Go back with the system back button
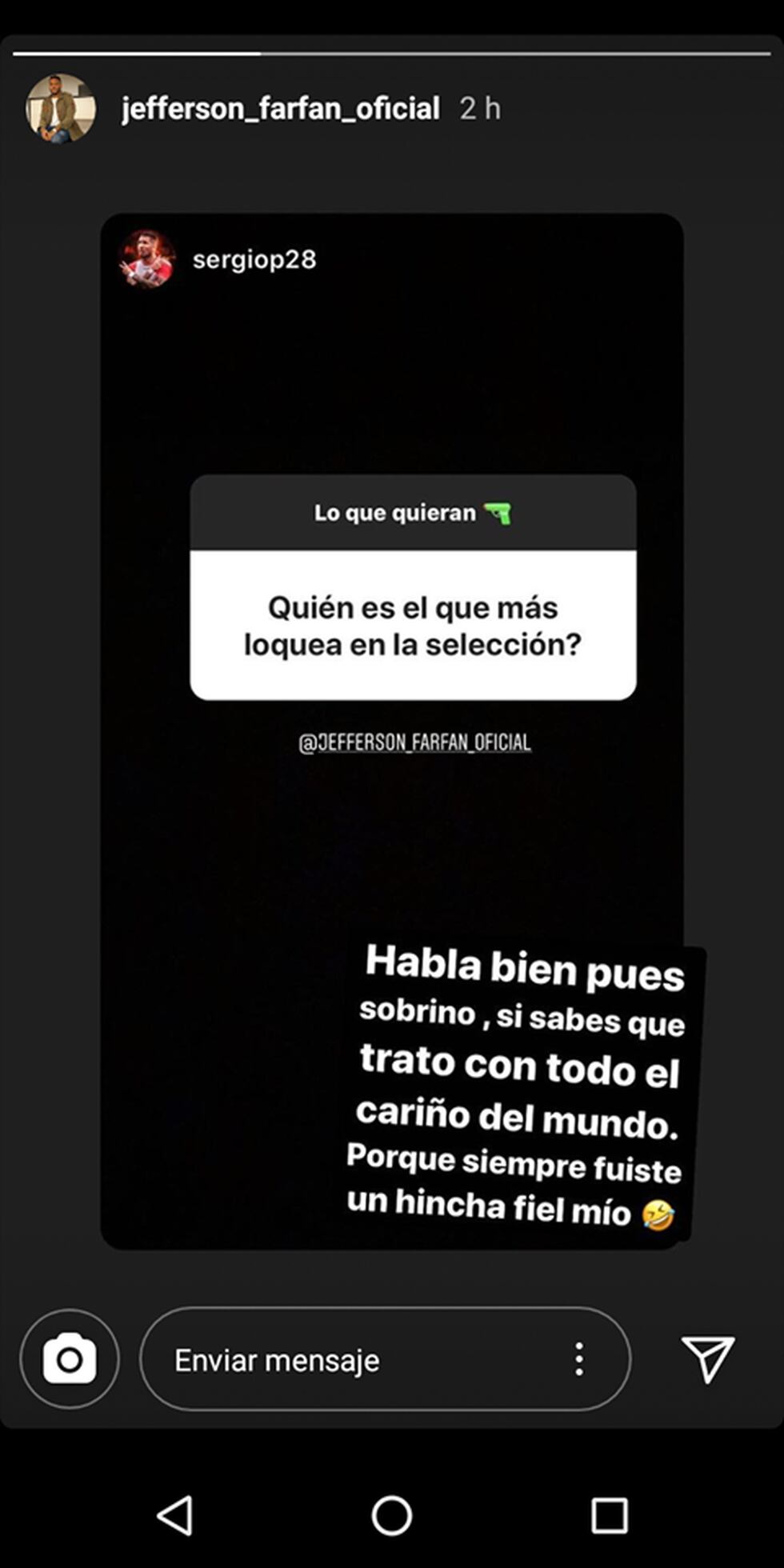 pos(175,1514)
